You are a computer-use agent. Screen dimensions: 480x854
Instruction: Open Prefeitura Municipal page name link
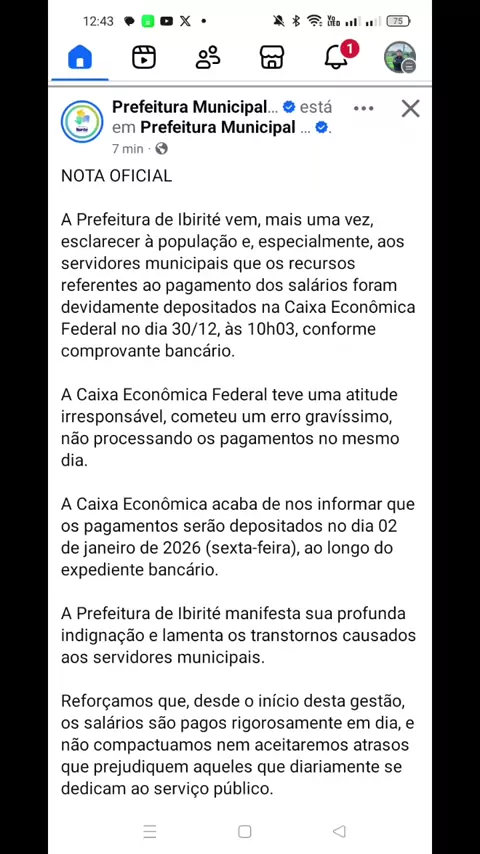pyautogui.click(x=195, y=107)
